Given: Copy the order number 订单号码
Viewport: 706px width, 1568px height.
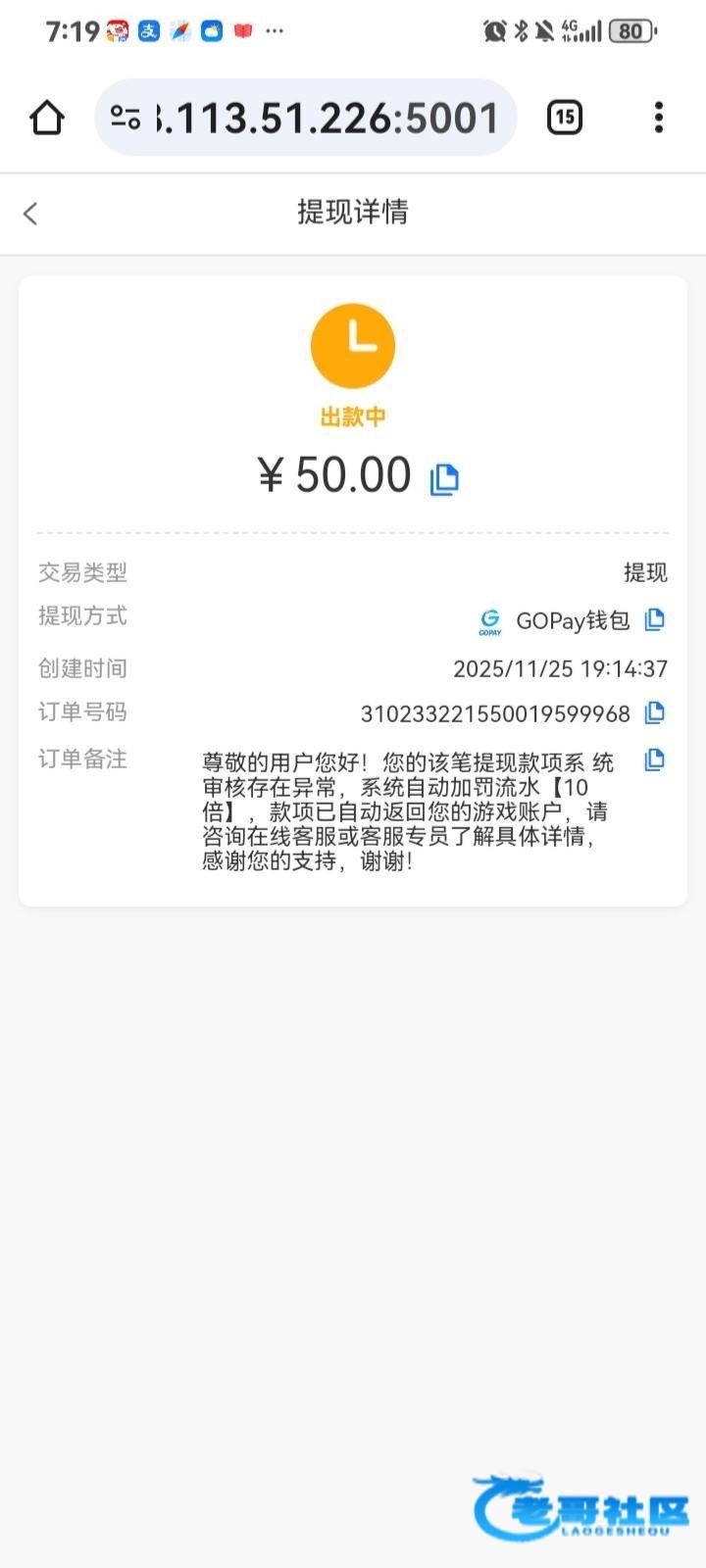Looking at the screenshot, I should pos(654,712).
